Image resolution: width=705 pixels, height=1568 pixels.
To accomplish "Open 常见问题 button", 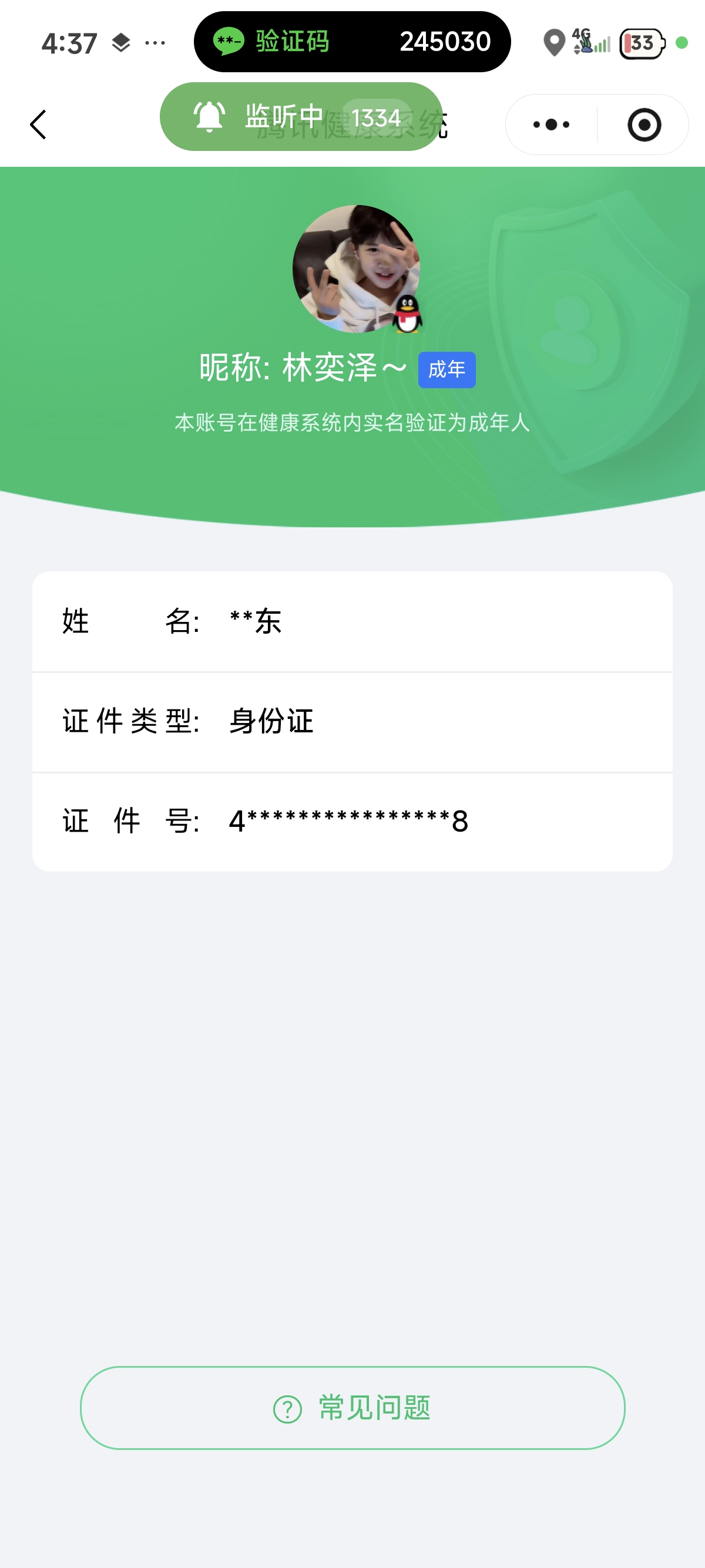I will [x=352, y=1407].
